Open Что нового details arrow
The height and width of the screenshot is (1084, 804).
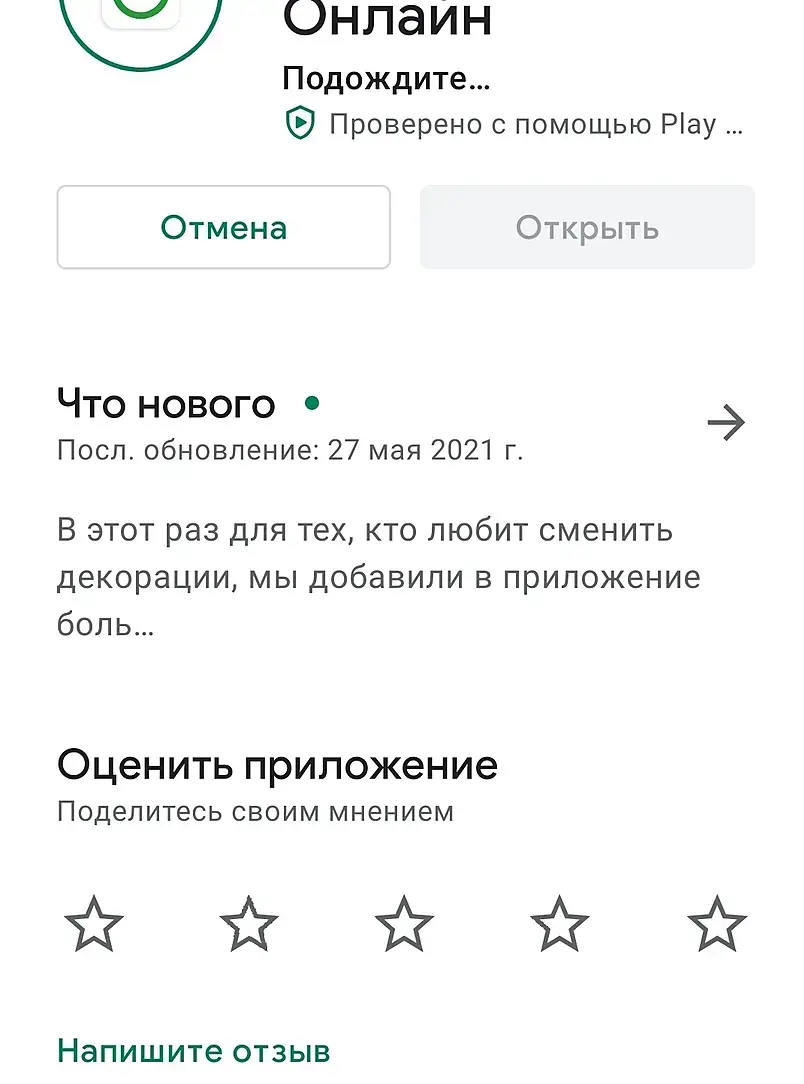pos(726,424)
